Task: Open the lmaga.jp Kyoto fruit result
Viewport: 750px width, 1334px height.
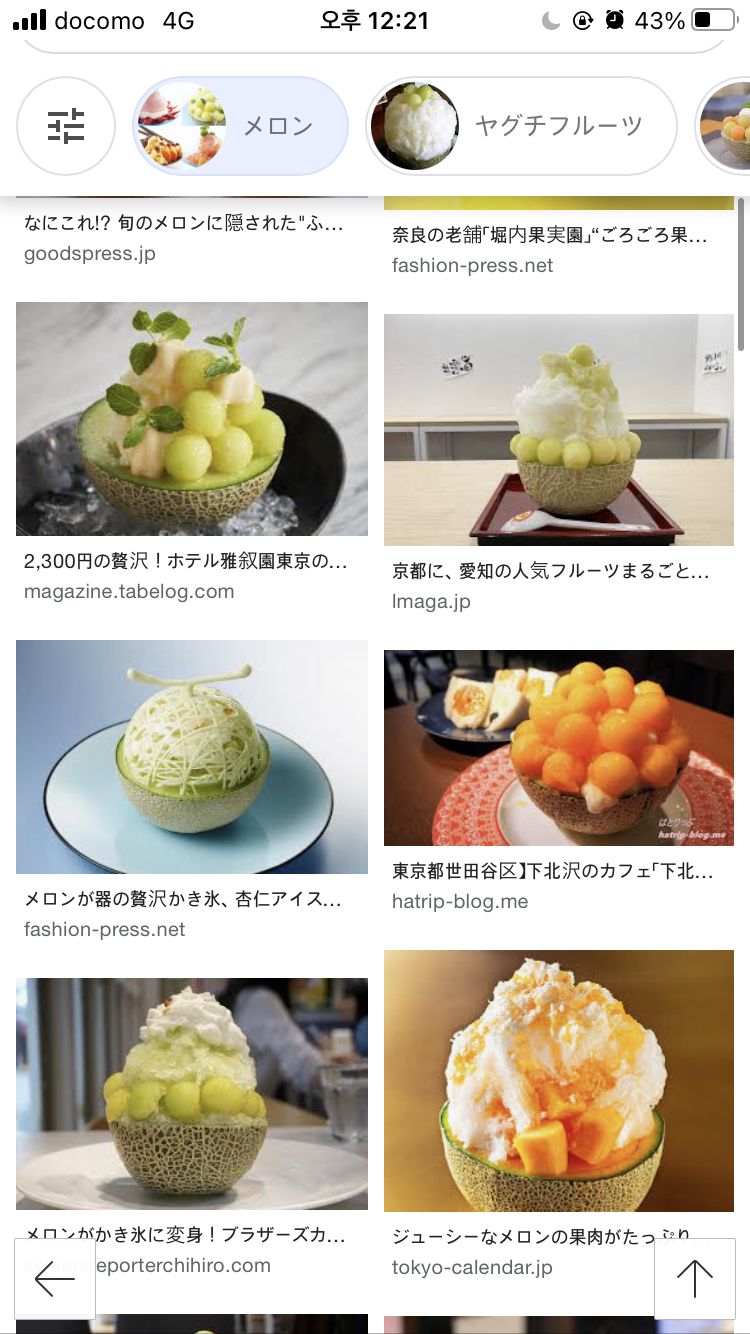Action: pyautogui.click(x=559, y=430)
